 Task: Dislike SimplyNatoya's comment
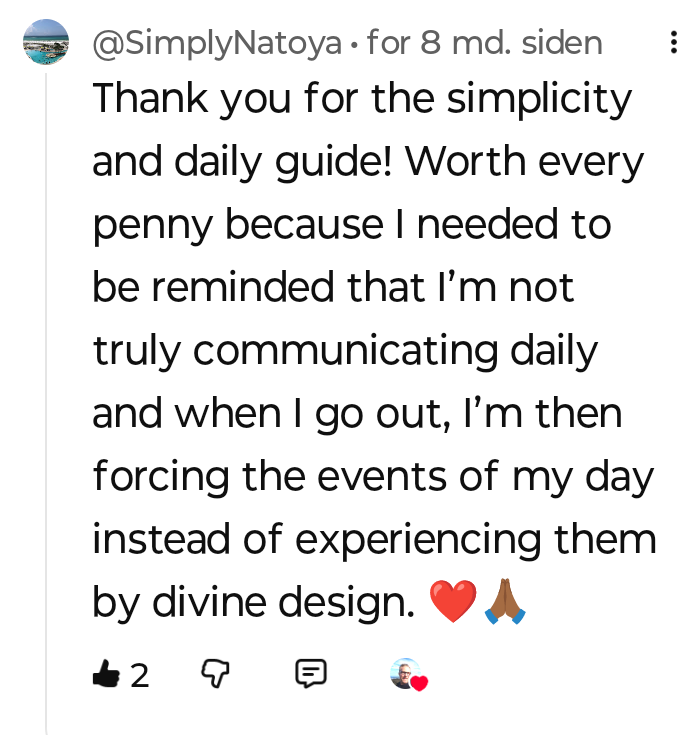[216, 676]
